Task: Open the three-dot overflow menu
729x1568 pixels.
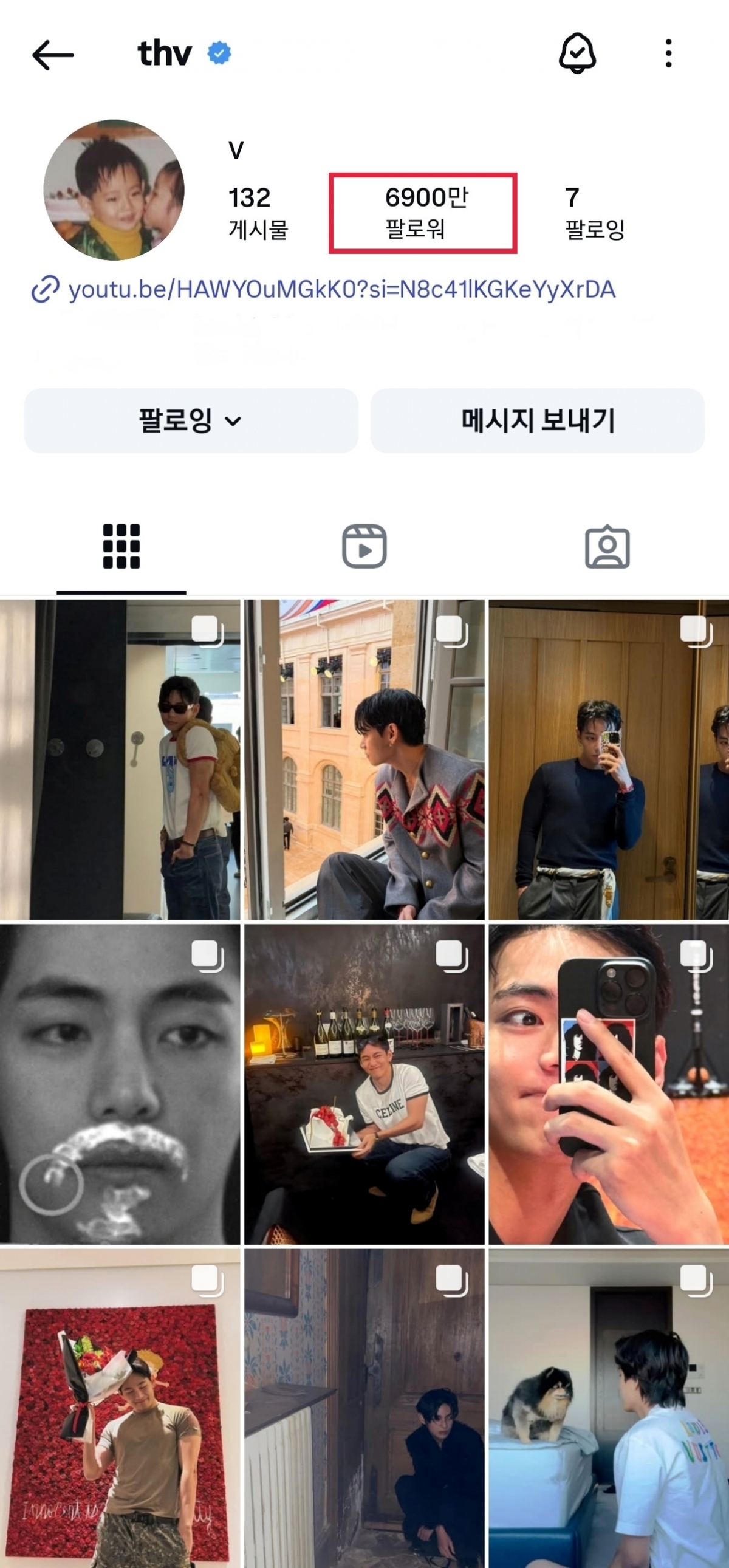Action: coord(668,53)
